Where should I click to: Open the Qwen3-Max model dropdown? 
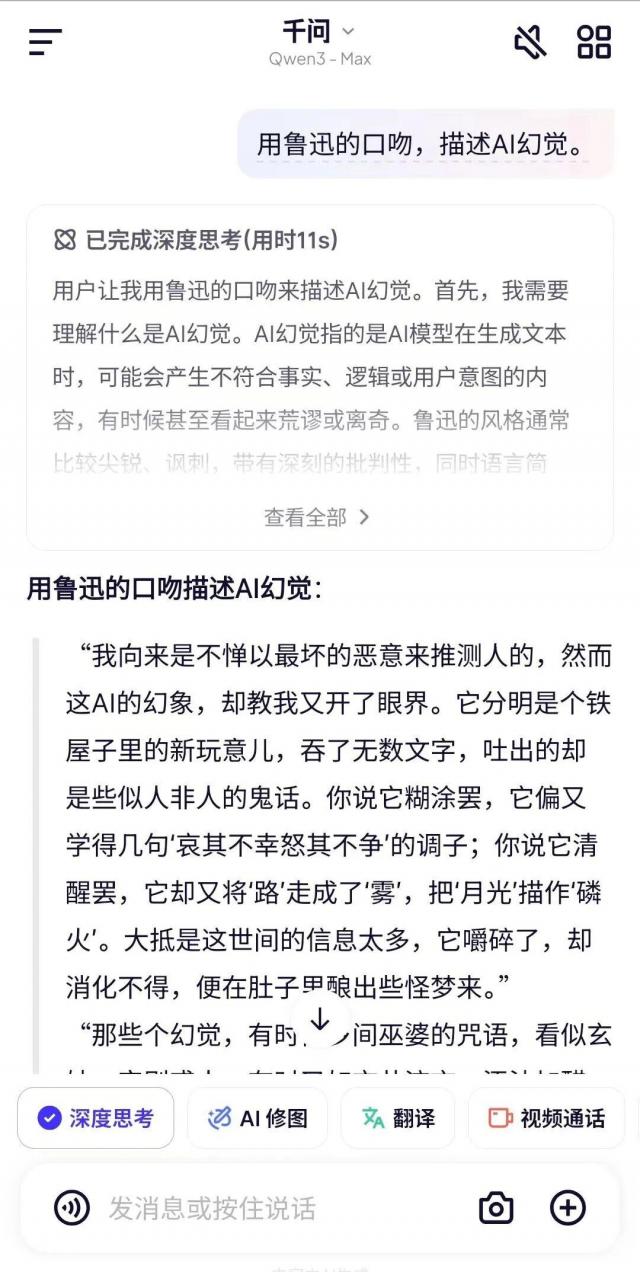pos(320,43)
